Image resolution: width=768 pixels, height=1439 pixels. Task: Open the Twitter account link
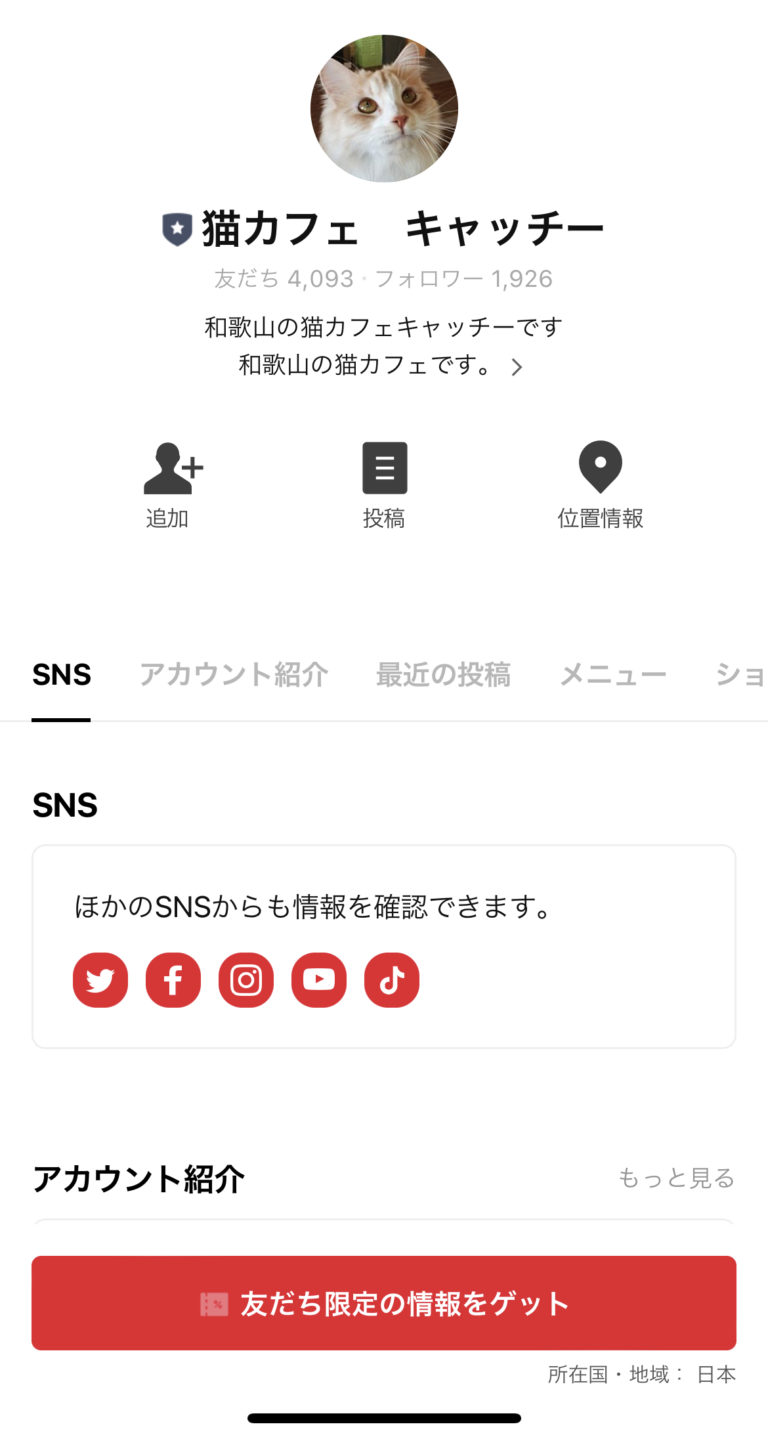(x=100, y=980)
